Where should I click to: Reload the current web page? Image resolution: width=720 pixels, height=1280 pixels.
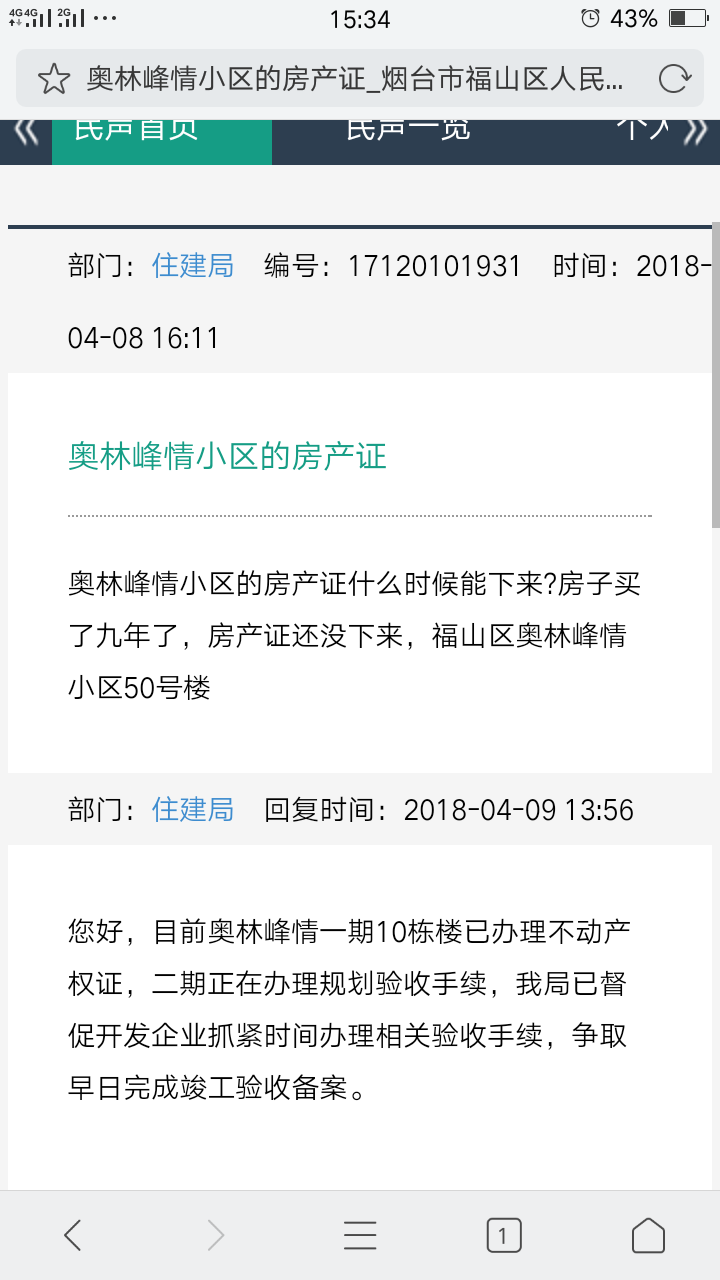coord(675,79)
